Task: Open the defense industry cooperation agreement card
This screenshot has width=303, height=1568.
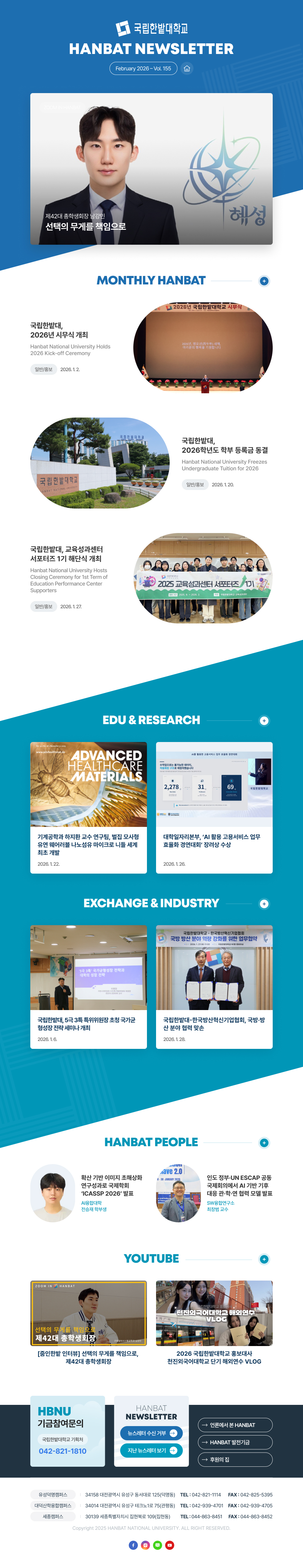Action: (x=214, y=986)
